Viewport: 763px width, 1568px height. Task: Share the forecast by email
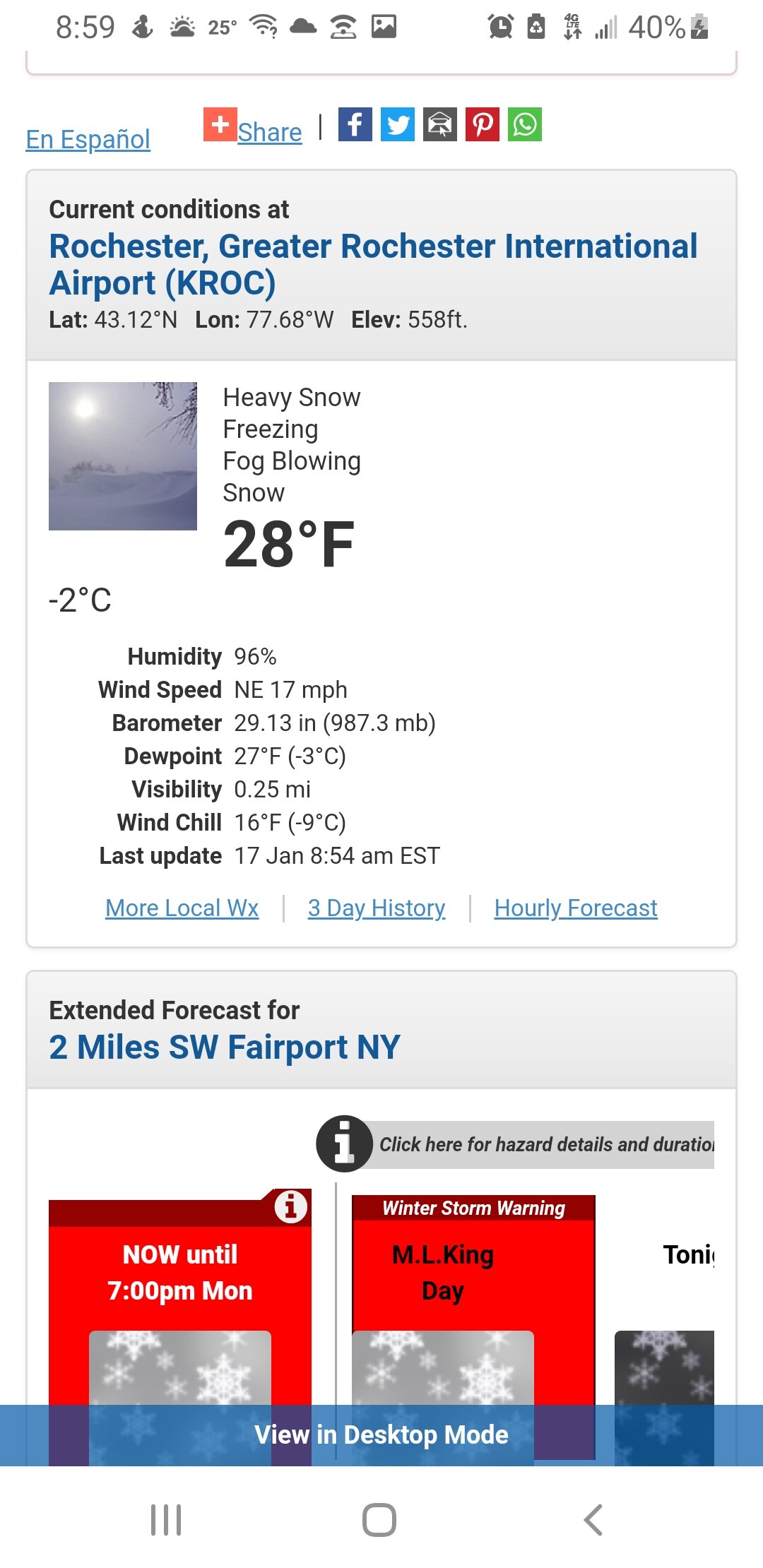coord(440,124)
